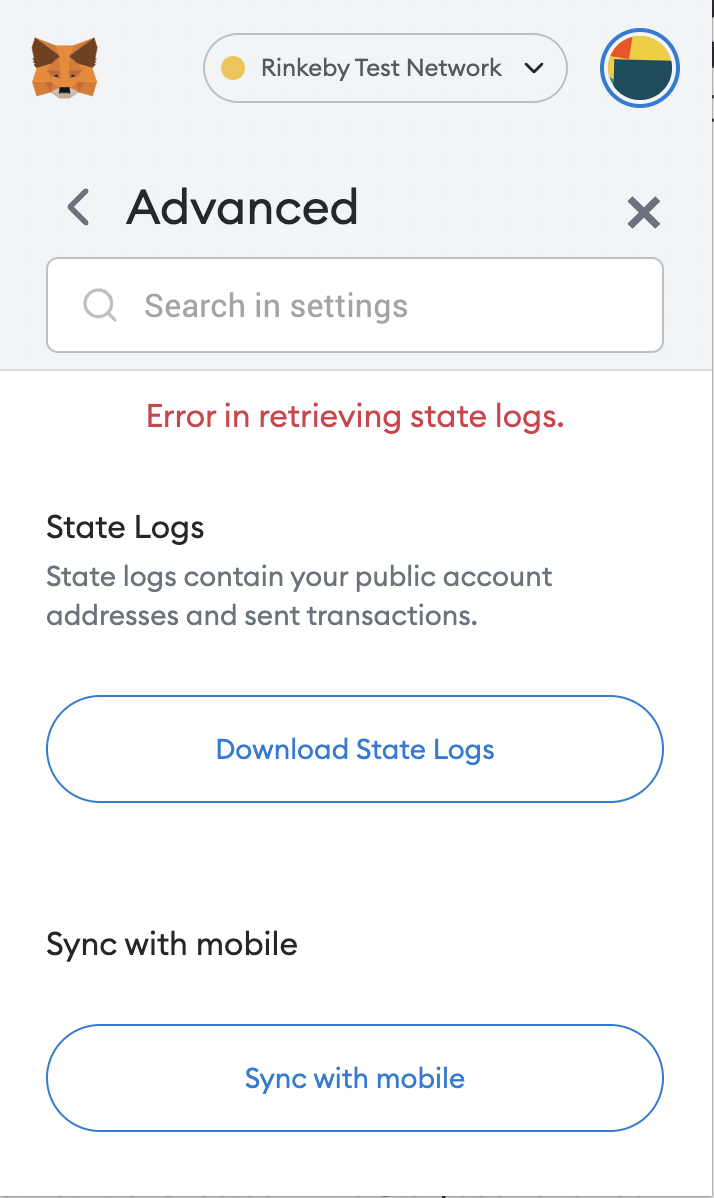Close the settings with the X
The height and width of the screenshot is (1198, 714).
[x=644, y=212]
